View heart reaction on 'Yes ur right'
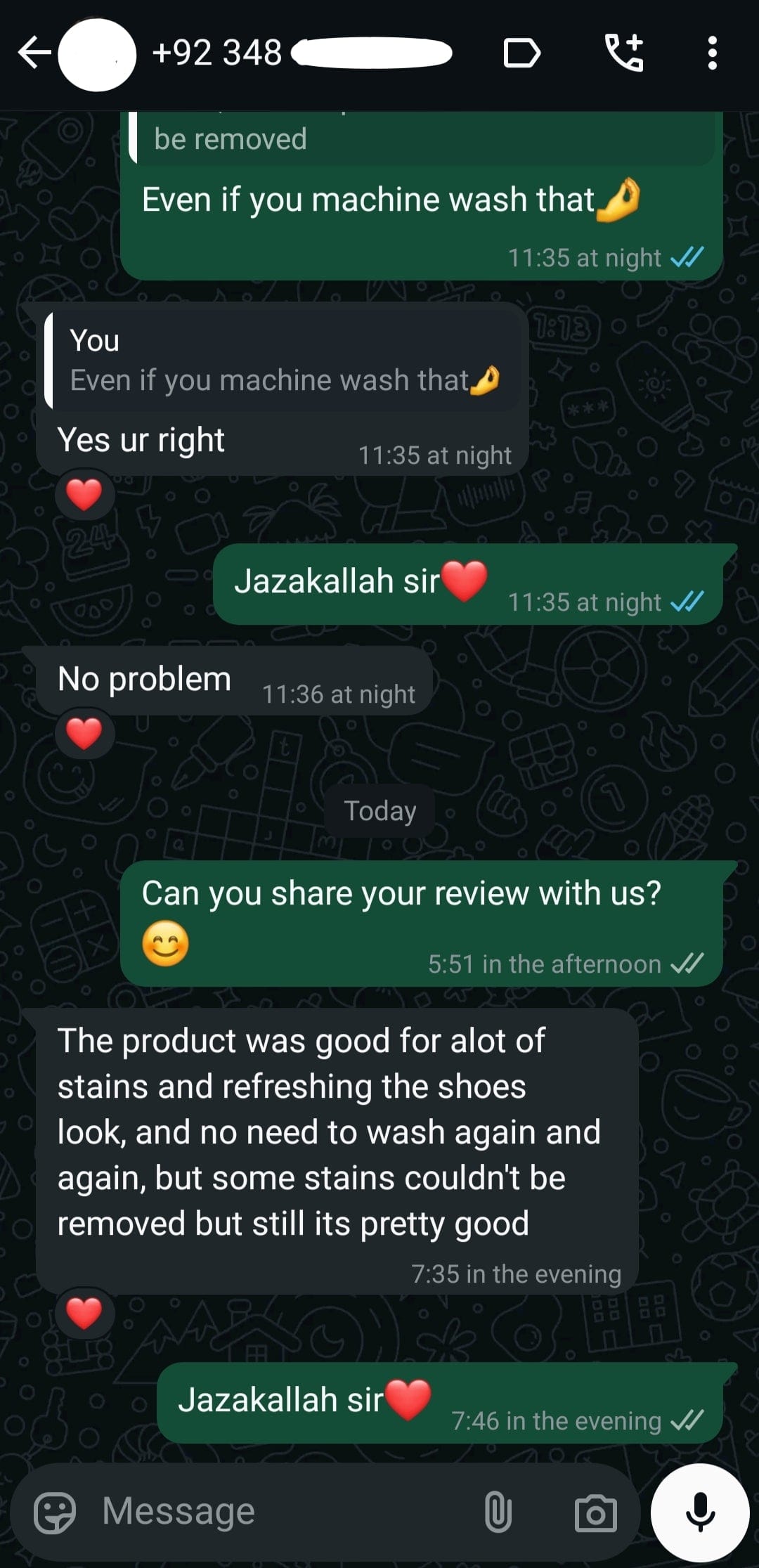 click(84, 494)
